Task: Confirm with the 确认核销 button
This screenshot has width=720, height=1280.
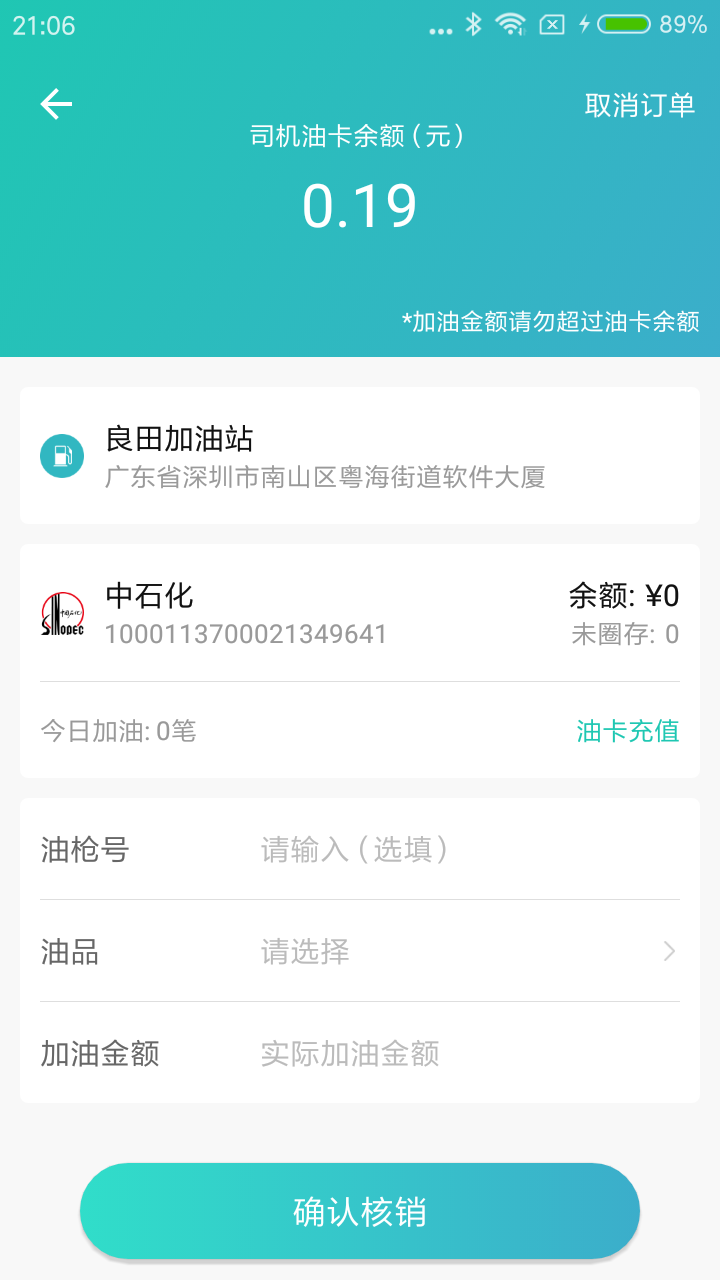Action: (x=360, y=1211)
